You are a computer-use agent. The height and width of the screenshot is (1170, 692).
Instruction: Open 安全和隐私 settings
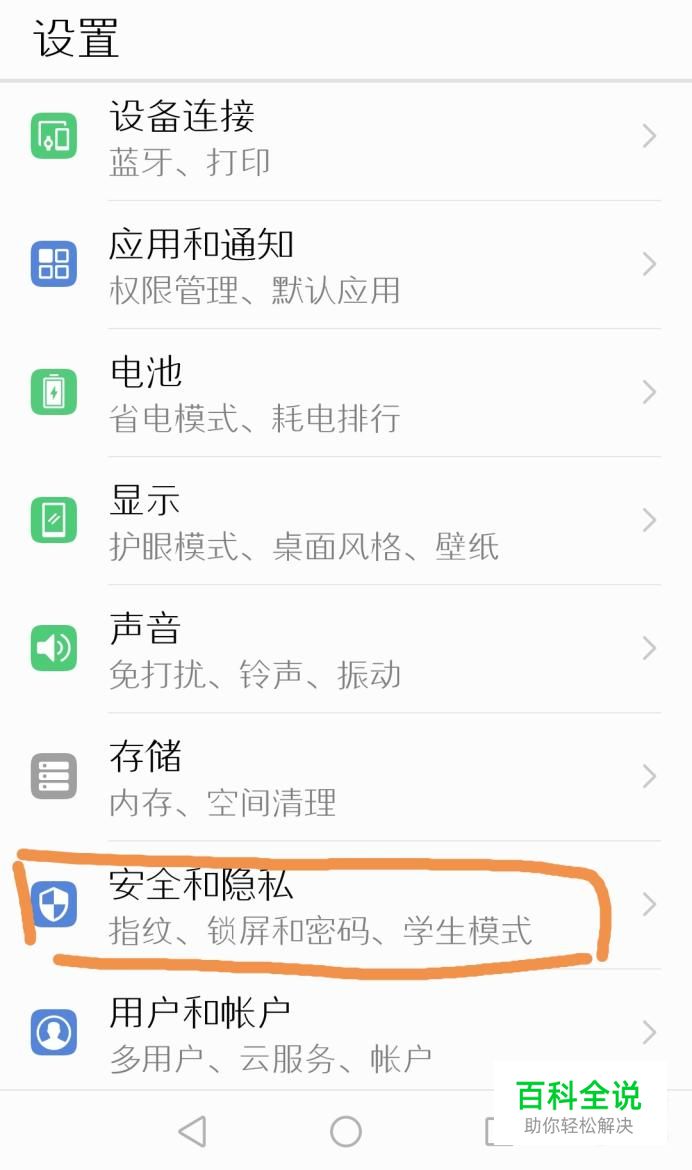pos(345,905)
